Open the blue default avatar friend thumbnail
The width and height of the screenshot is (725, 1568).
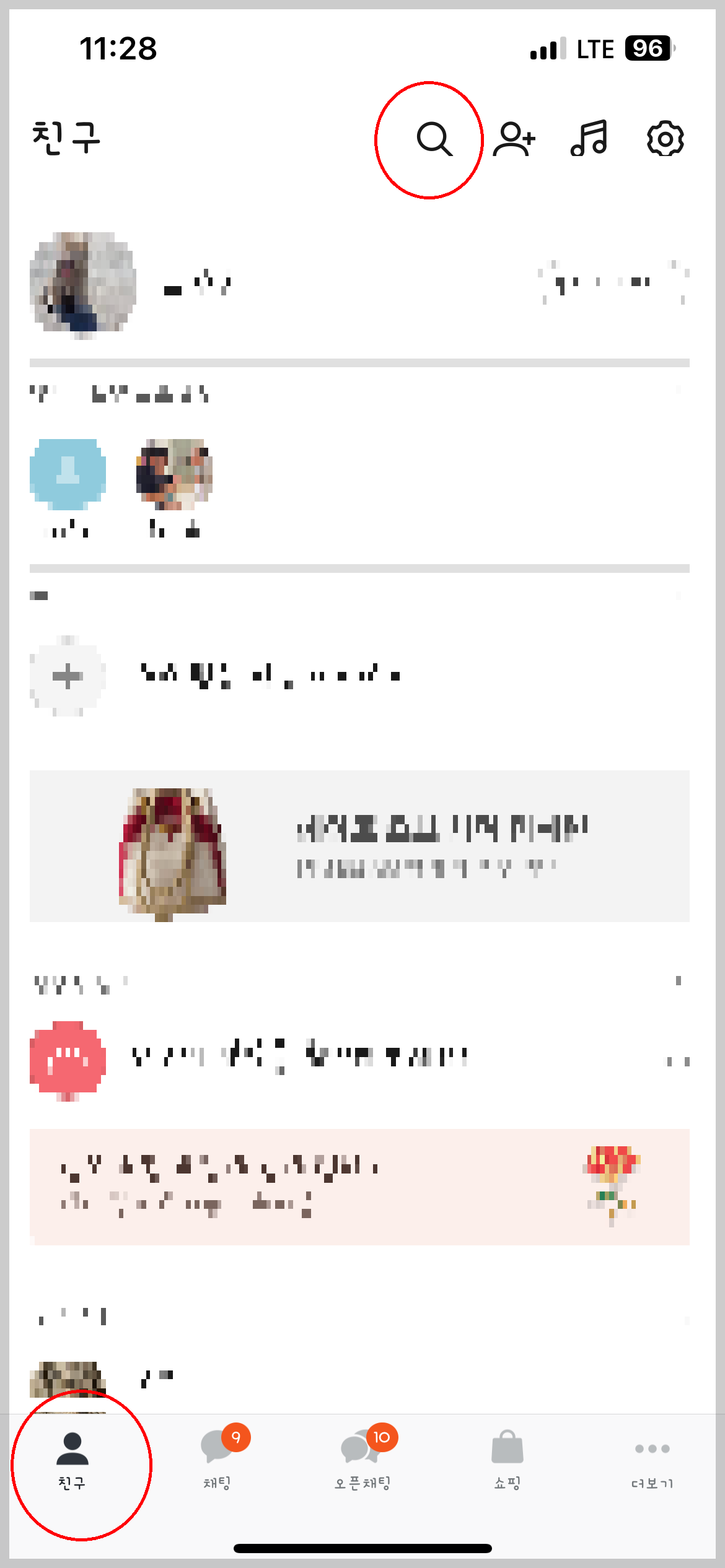[x=68, y=474]
